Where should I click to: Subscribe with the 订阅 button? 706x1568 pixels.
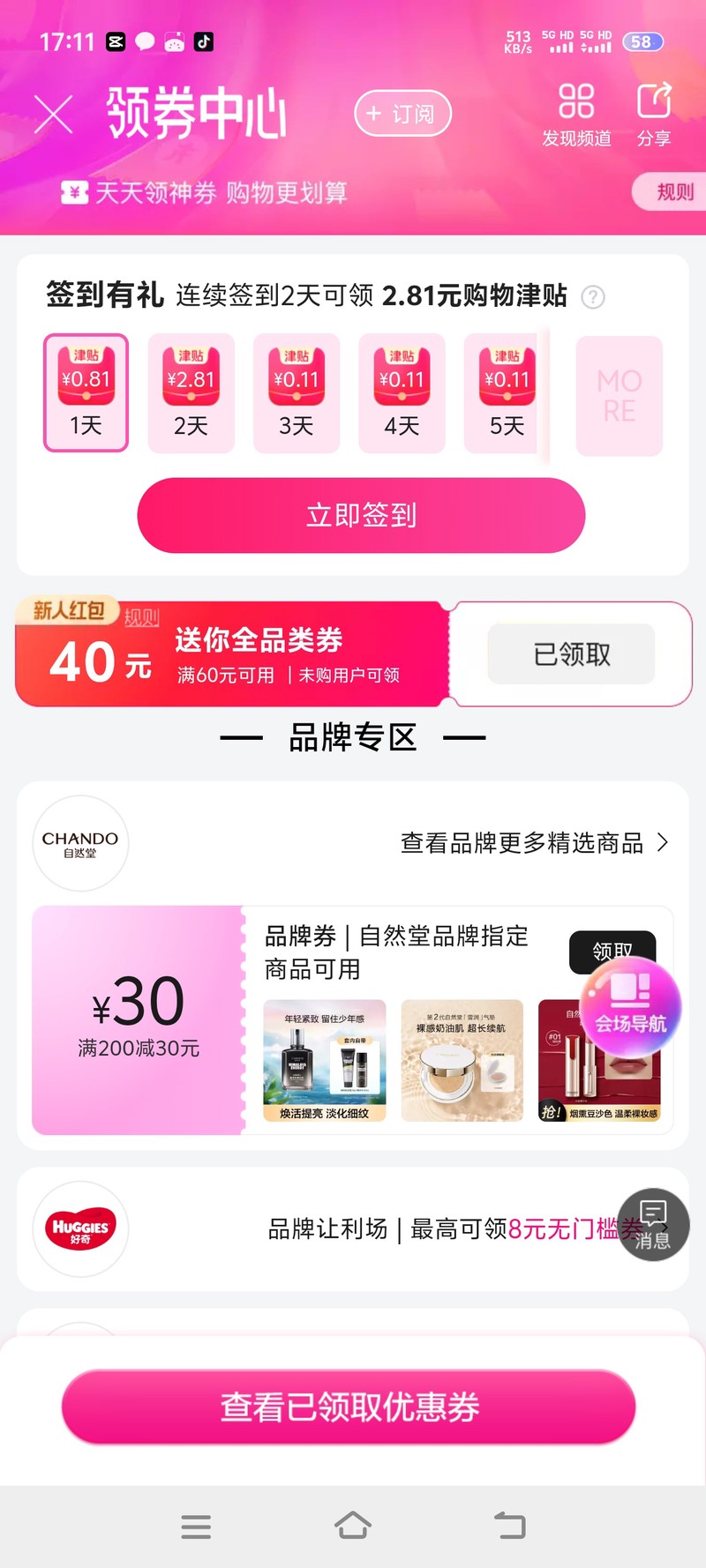[402, 114]
